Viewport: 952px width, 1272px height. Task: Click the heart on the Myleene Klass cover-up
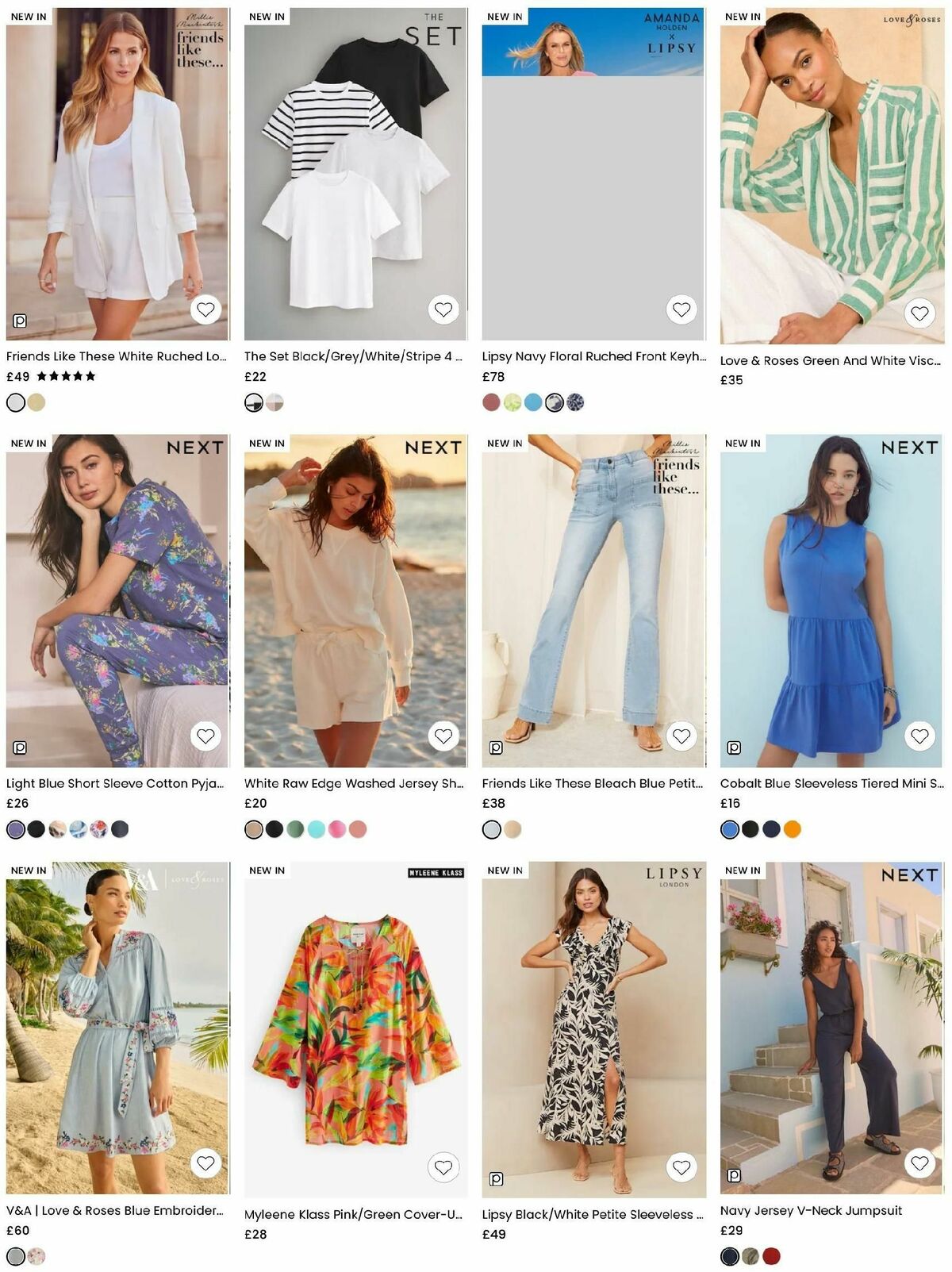pos(443,1165)
